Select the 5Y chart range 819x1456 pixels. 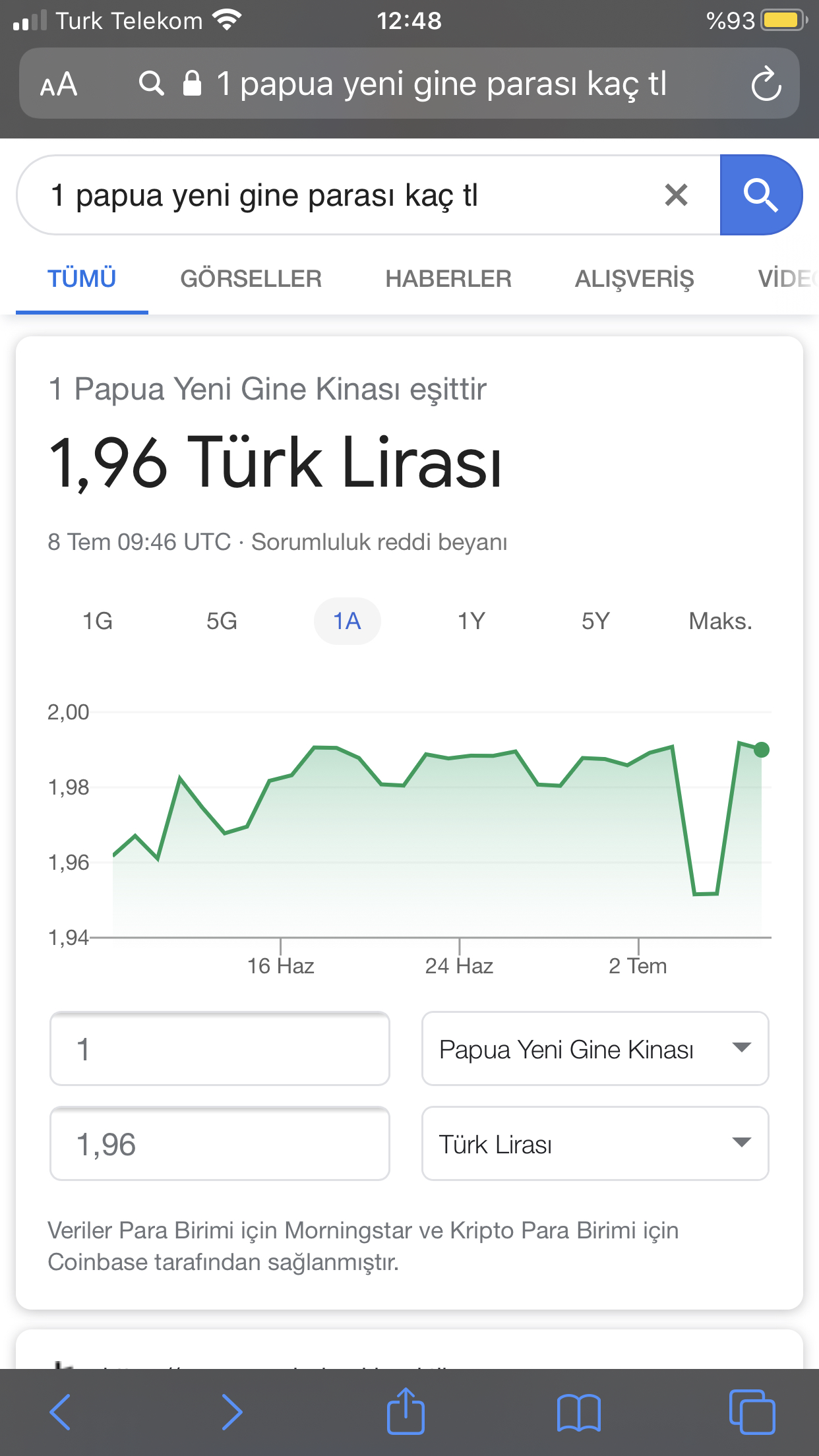coord(595,621)
